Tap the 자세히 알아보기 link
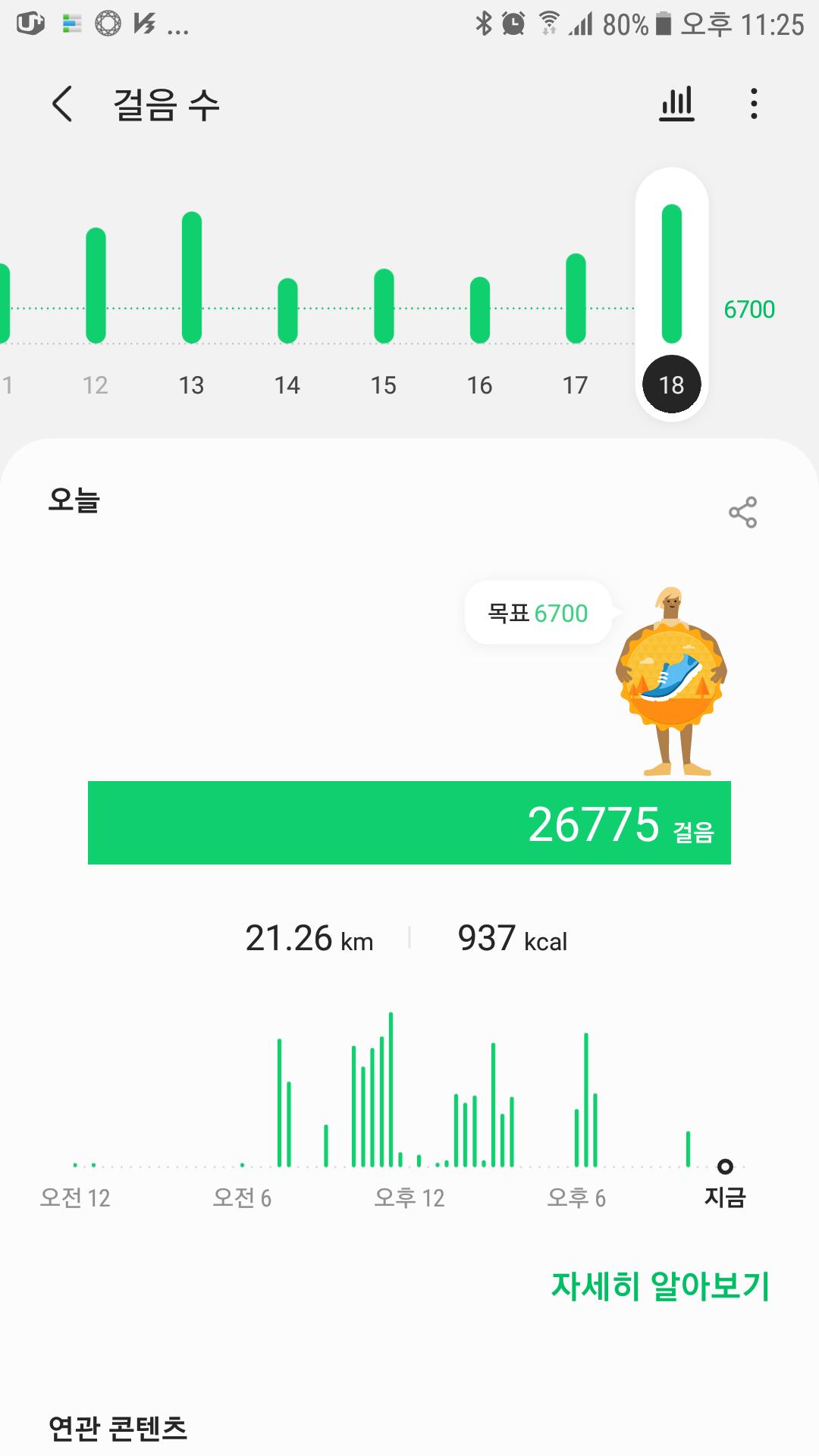Screen dimensions: 819x1456 [660, 1286]
